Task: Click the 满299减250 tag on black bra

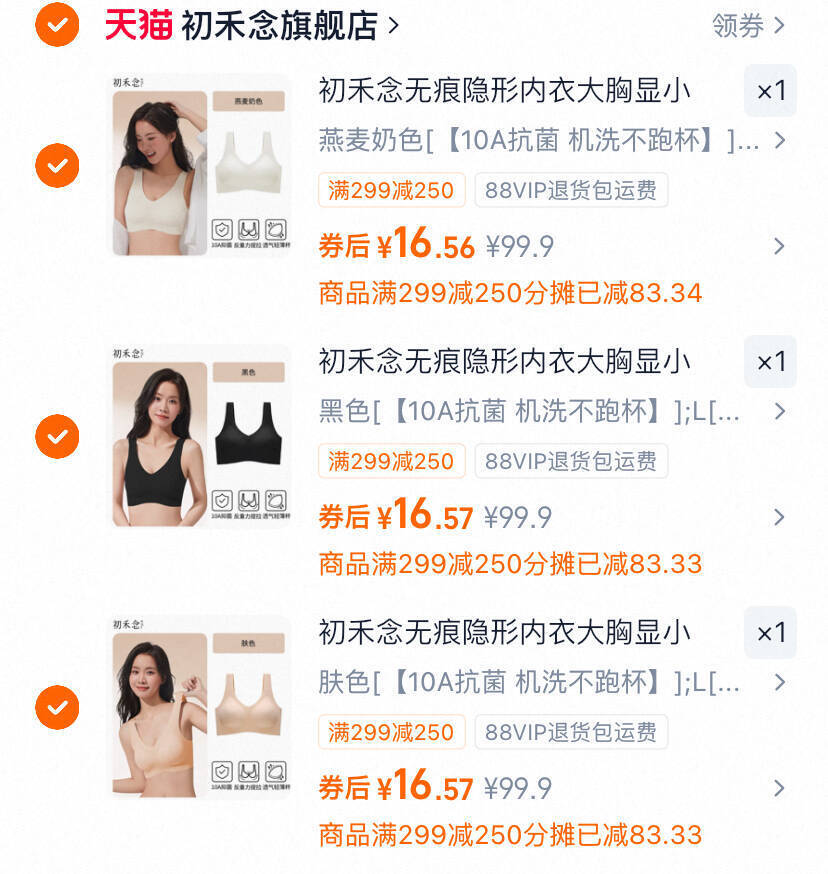Action: (391, 461)
